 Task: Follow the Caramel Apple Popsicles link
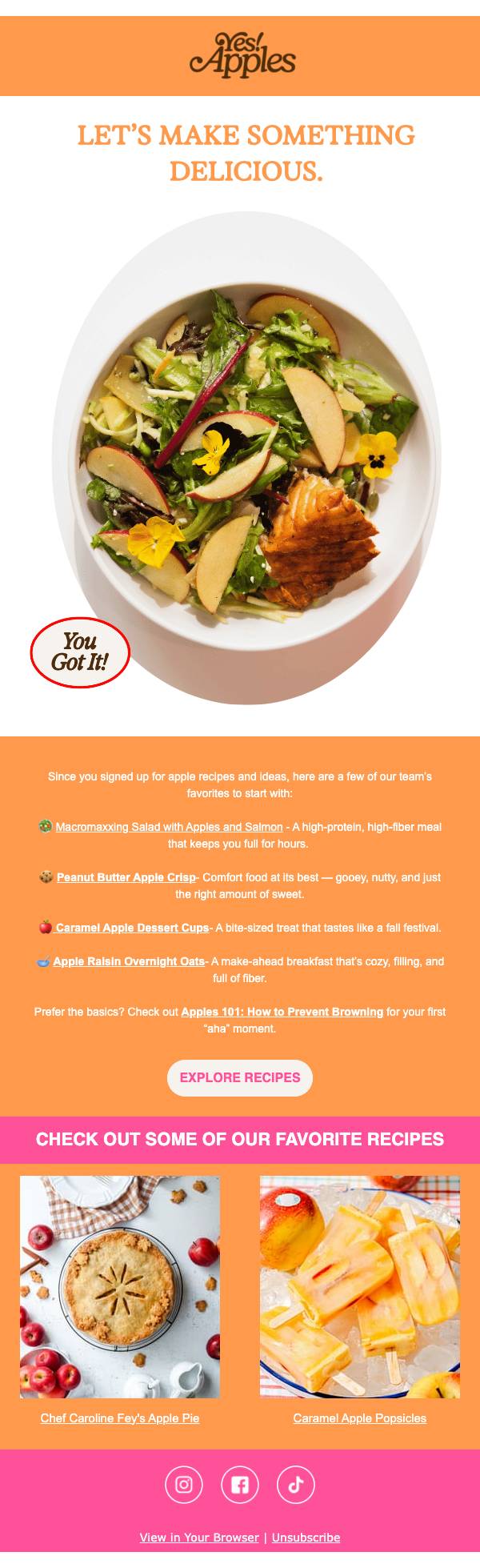point(360,1418)
